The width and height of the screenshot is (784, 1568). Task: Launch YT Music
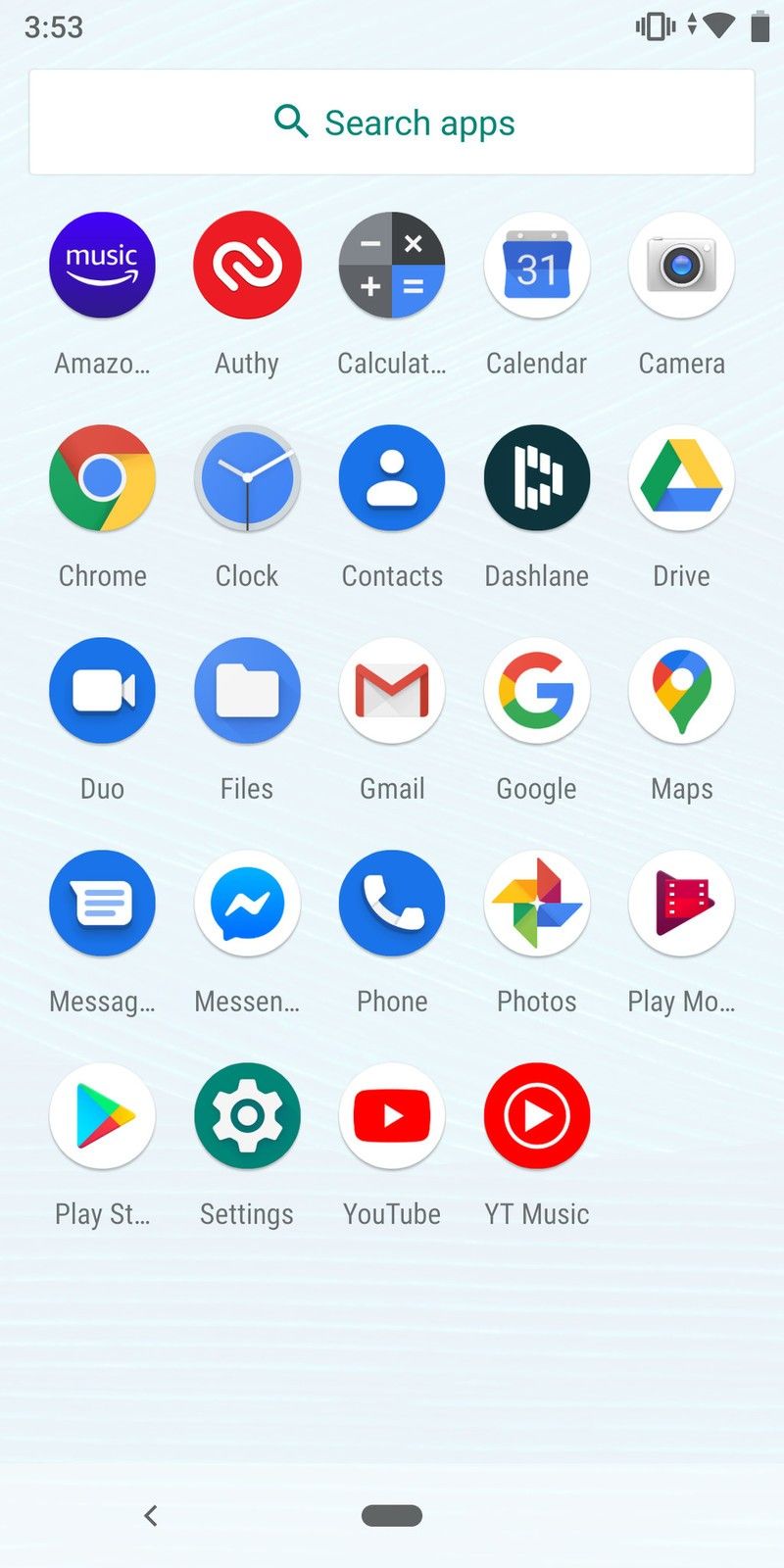pos(537,1115)
